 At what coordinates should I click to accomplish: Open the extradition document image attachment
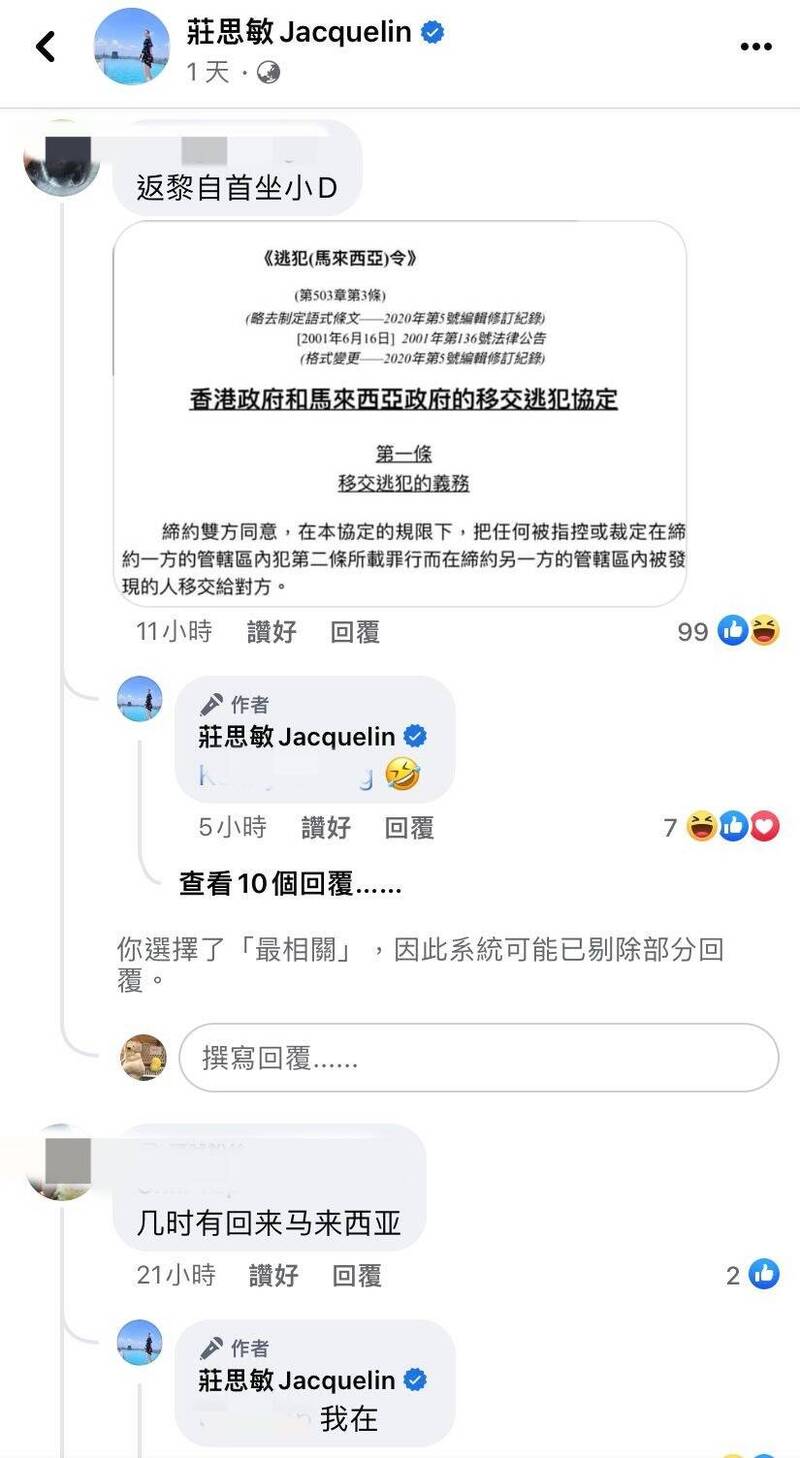tap(400, 413)
